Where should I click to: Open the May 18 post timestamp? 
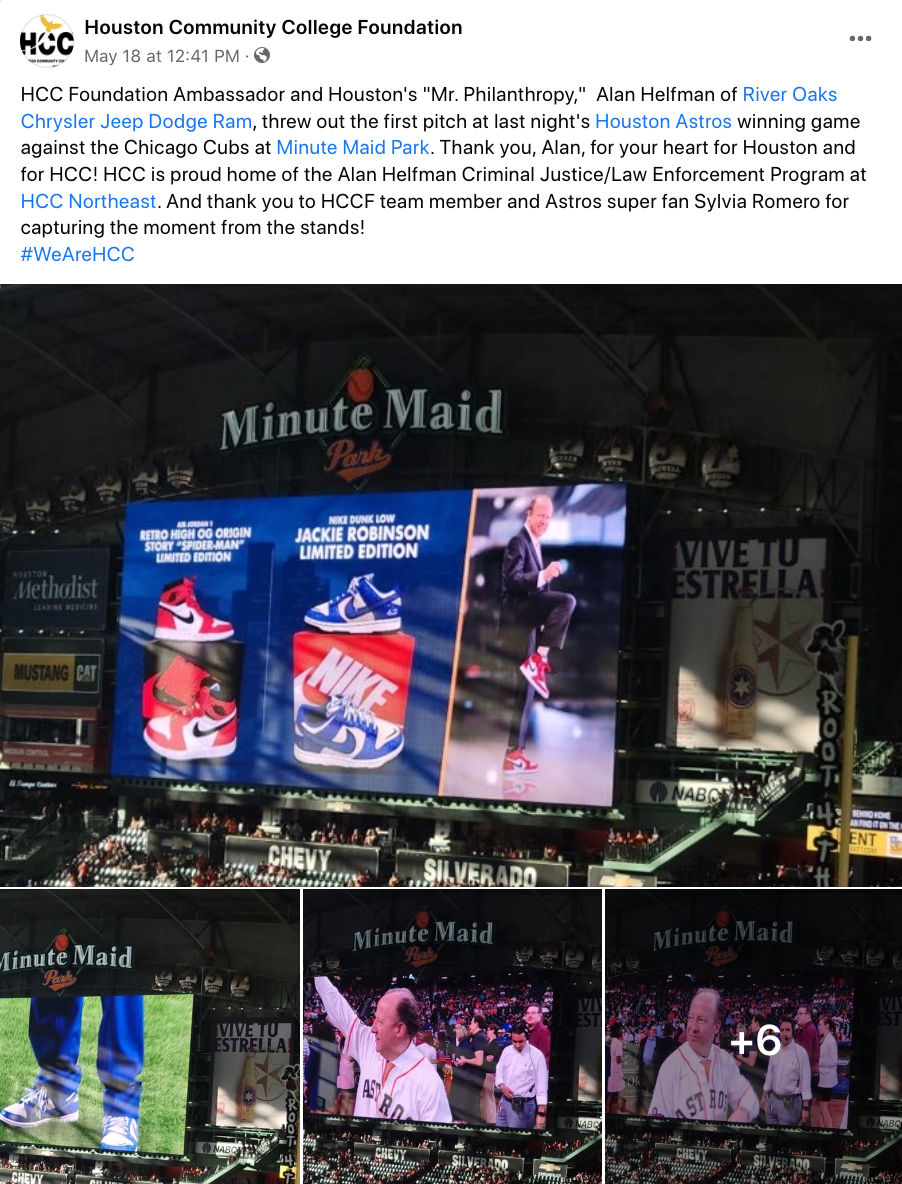pos(161,56)
